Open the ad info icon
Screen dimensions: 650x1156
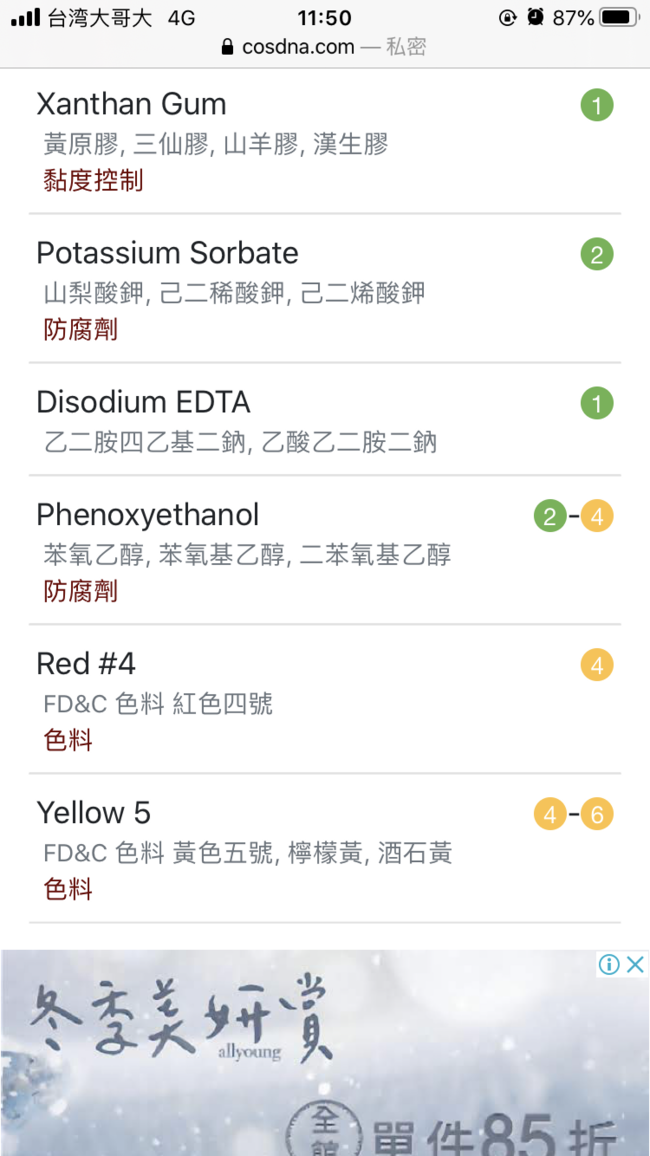pyautogui.click(x=609, y=964)
